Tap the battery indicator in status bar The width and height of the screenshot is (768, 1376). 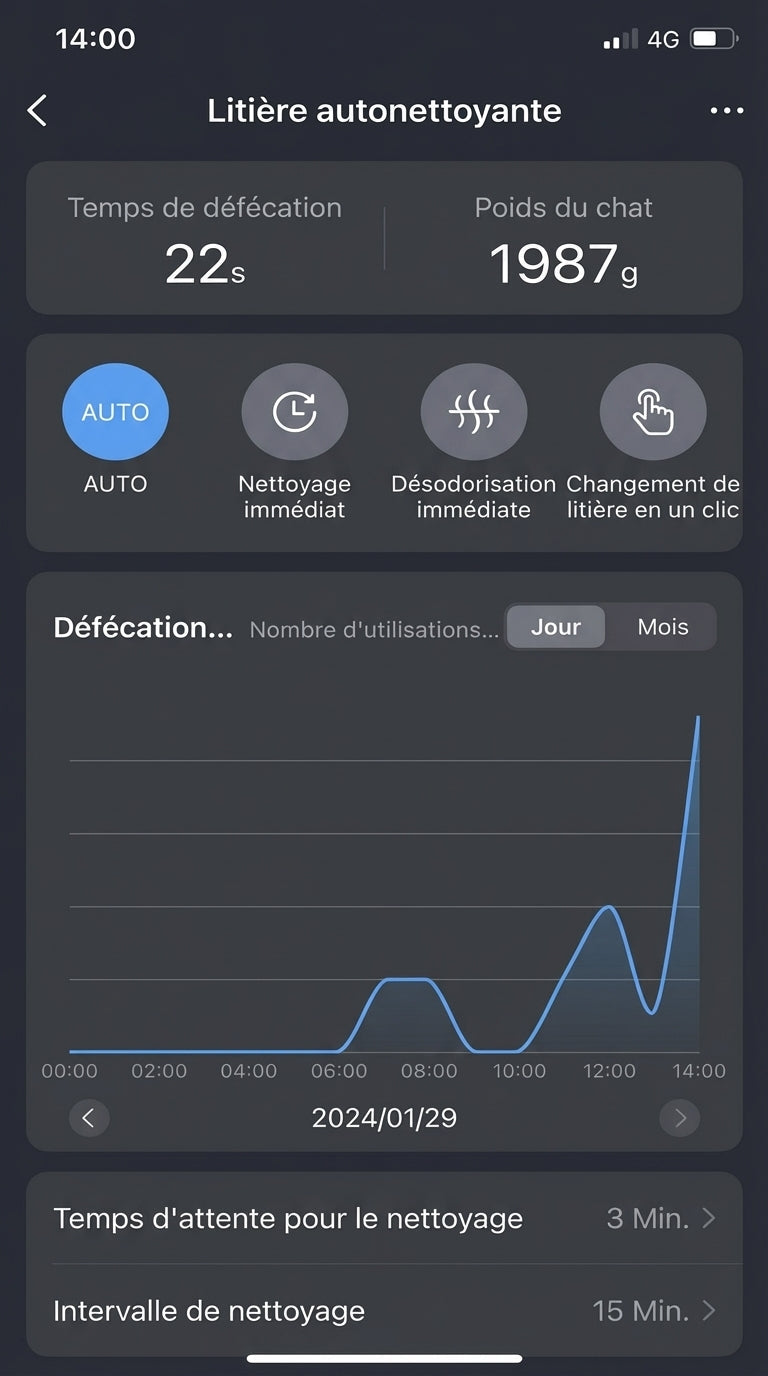click(712, 38)
